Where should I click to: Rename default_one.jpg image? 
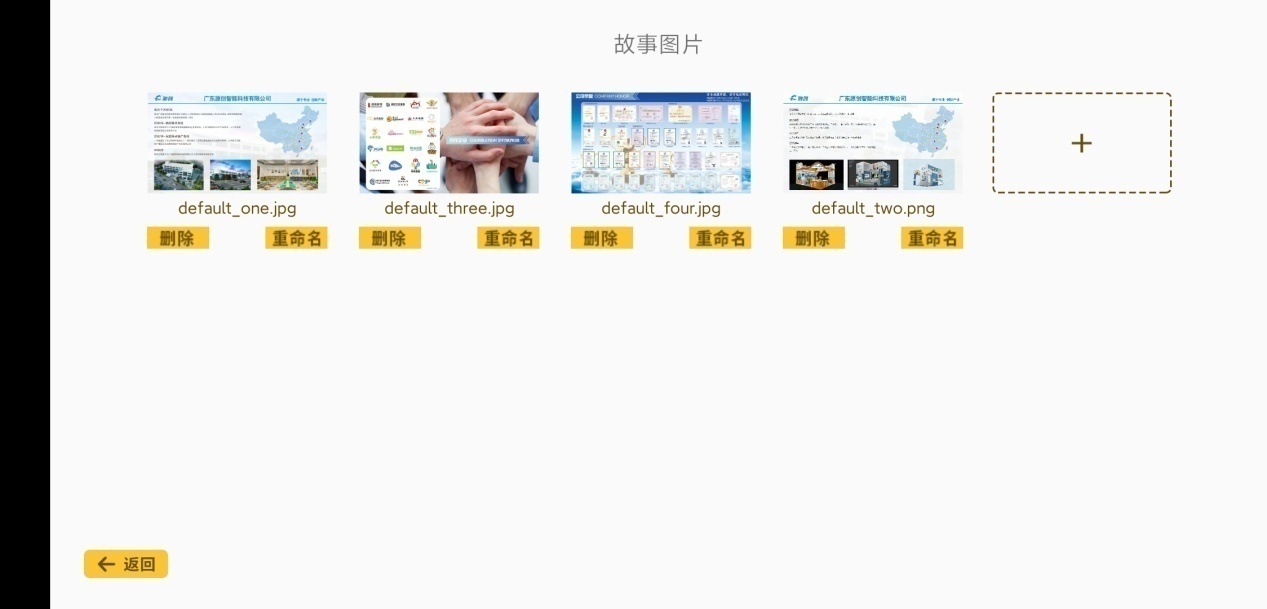(296, 238)
